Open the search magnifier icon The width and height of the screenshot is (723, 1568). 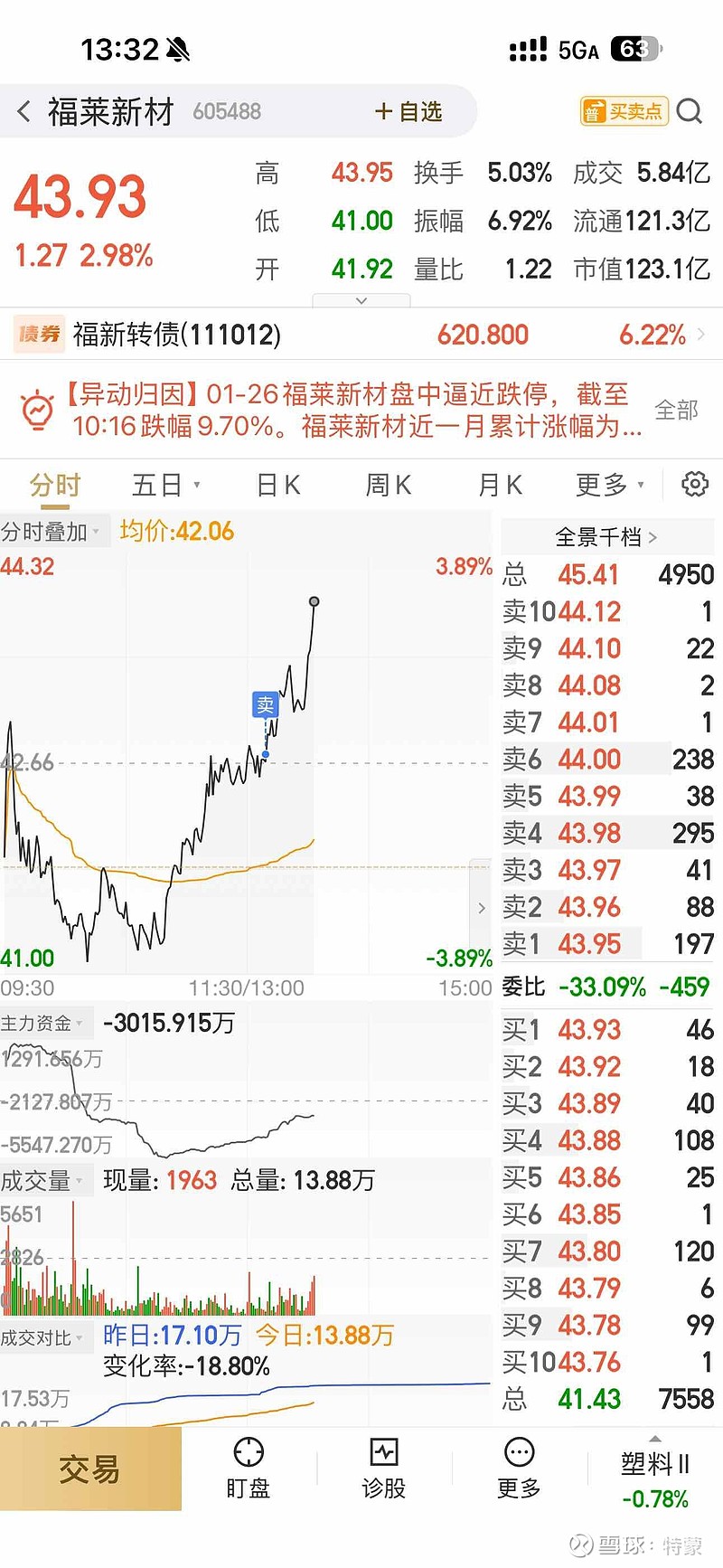point(690,110)
